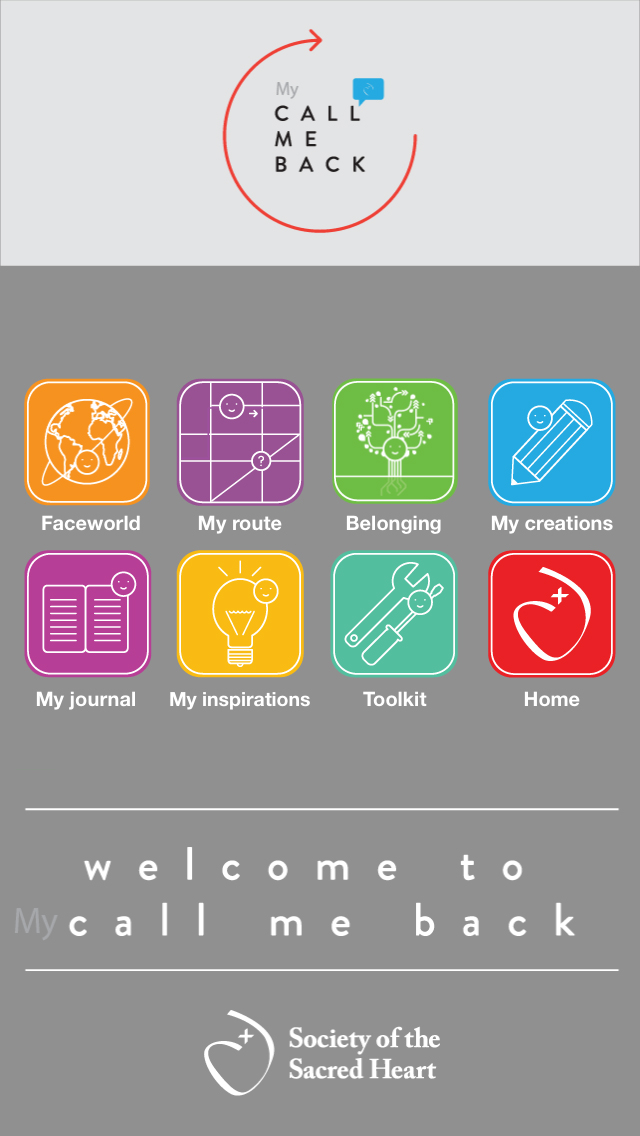Open My journal
This screenshot has height=1136, width=640.
(x=87, y=614)
